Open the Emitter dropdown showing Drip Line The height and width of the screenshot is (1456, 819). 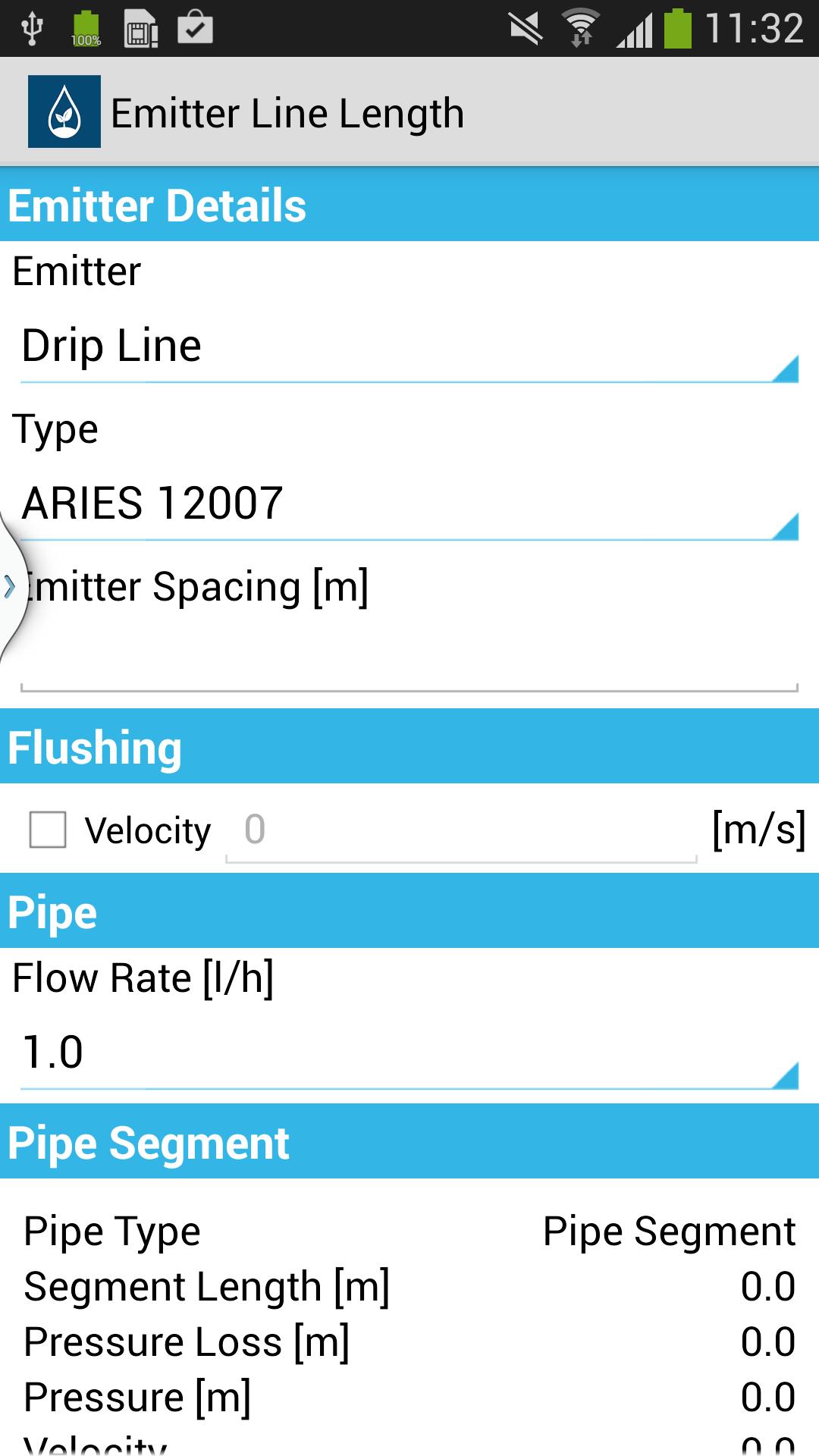(x=409, y=347)
